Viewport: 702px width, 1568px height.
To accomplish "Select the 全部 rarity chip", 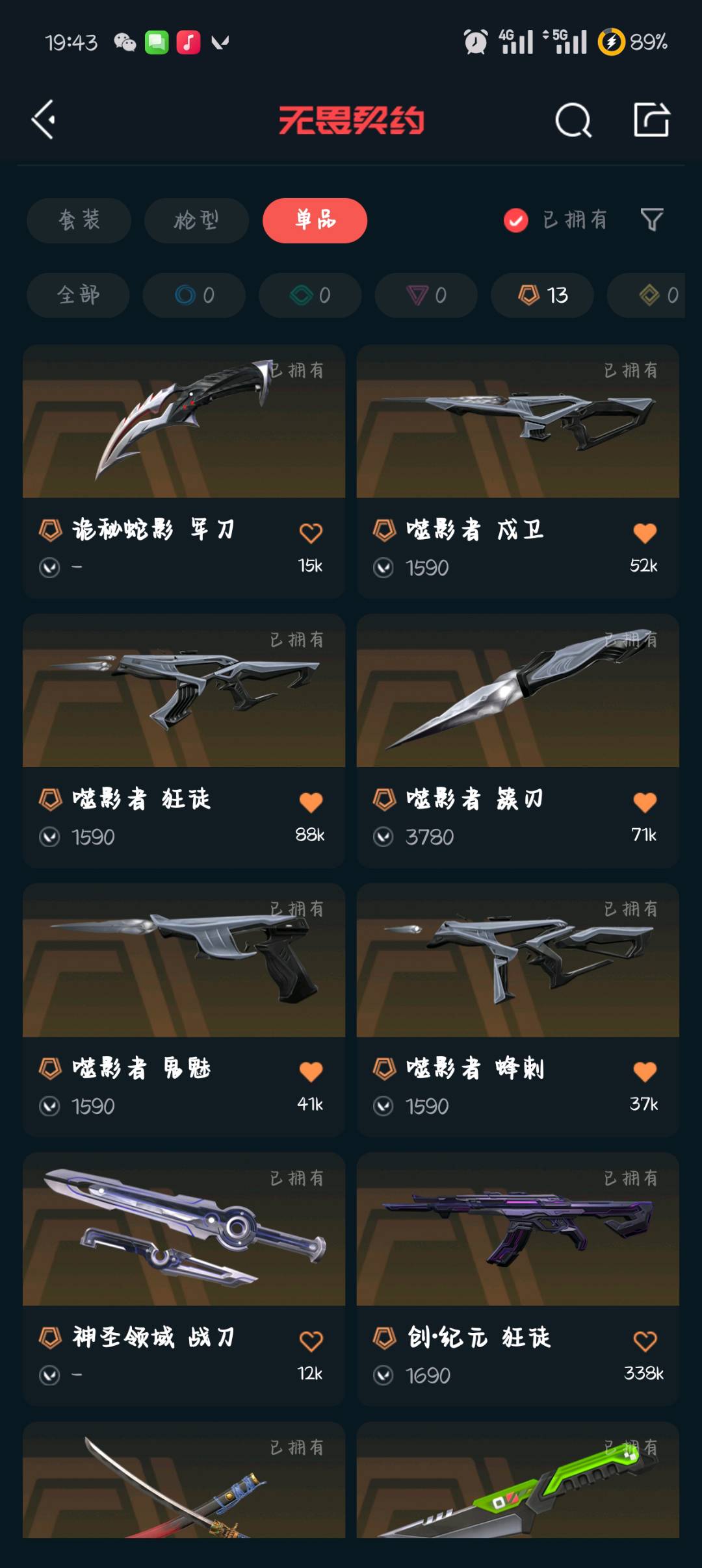I will pyautogui.click(x=78, y=295).
